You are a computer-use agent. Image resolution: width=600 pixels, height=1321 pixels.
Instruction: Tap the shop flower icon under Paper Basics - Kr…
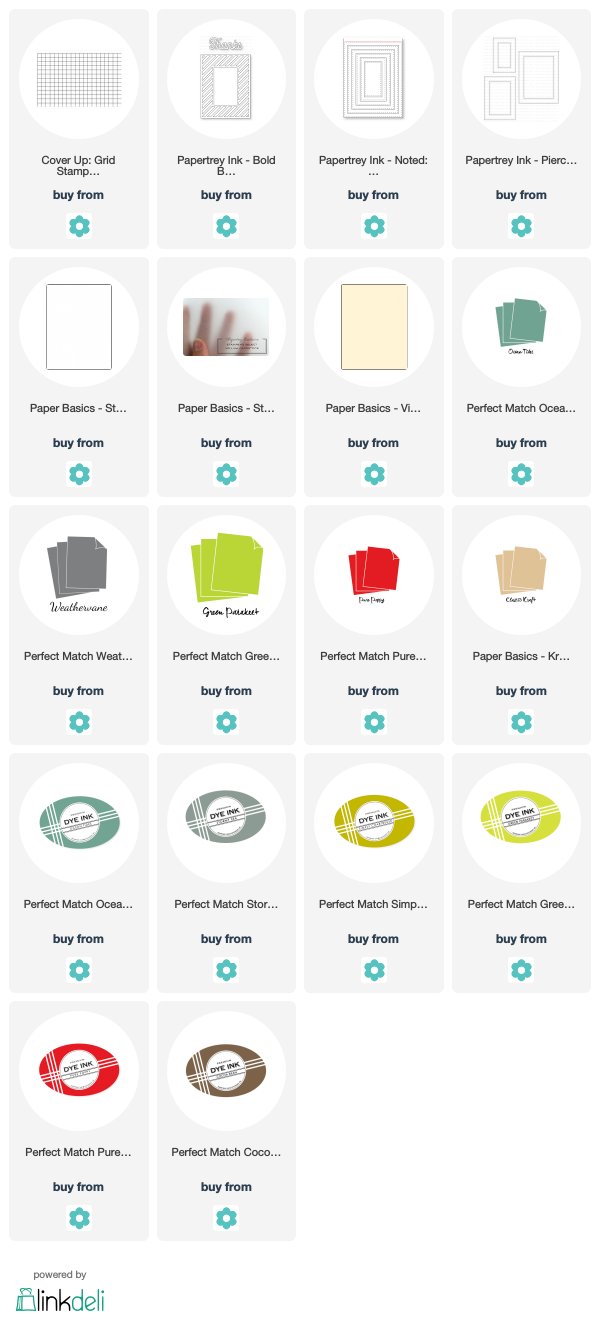521,721
